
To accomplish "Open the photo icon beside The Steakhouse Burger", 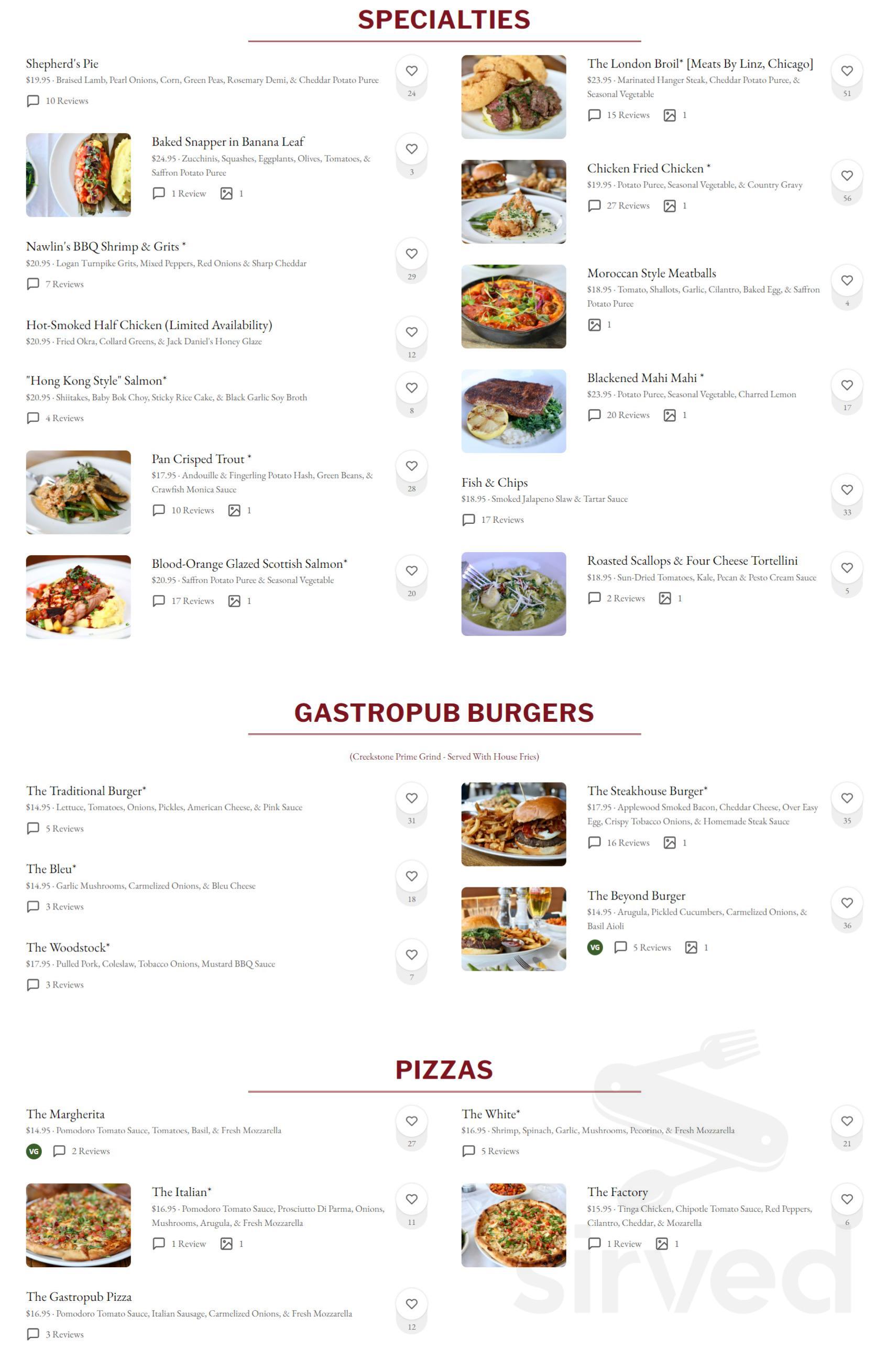I will (x=671, y=842).
